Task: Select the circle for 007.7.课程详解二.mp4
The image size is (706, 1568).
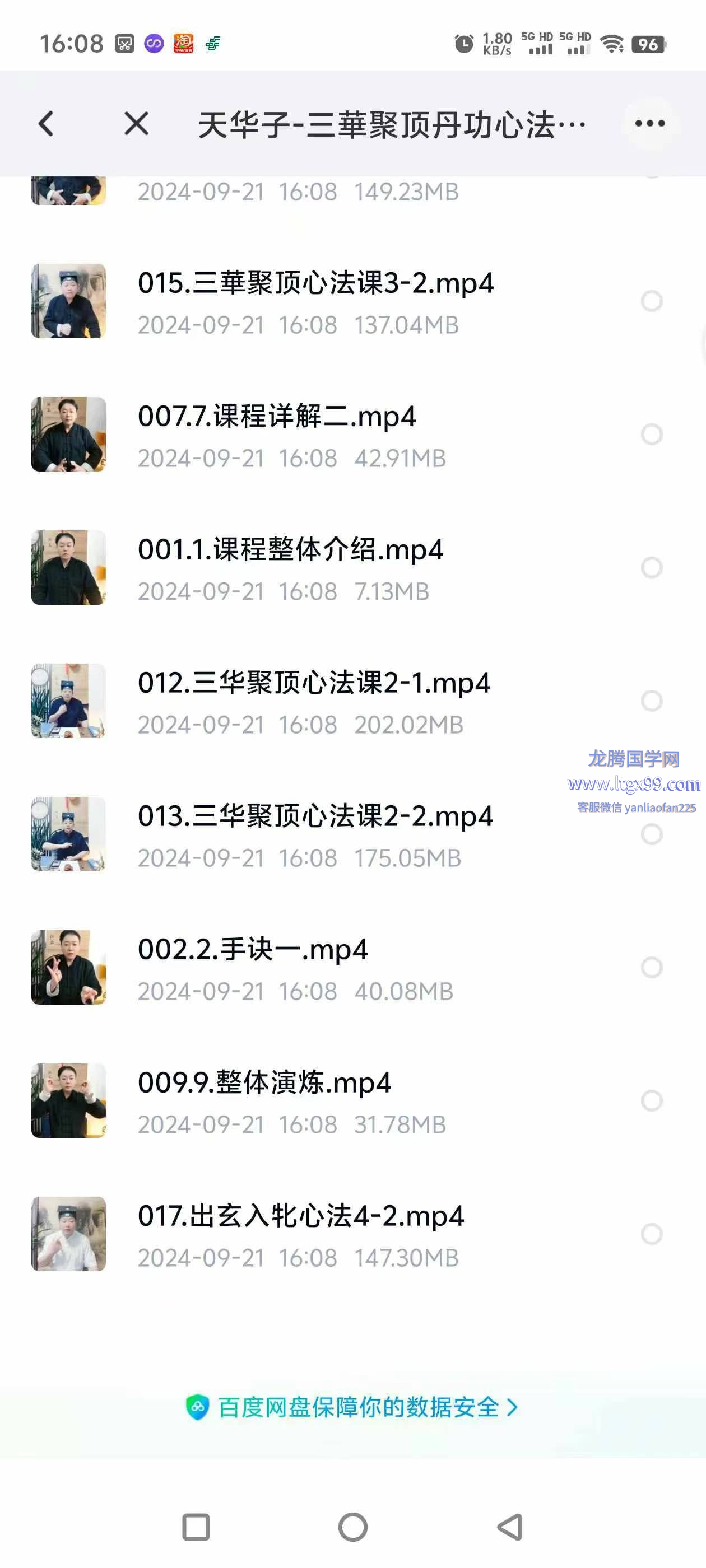Action: [651, 434]
